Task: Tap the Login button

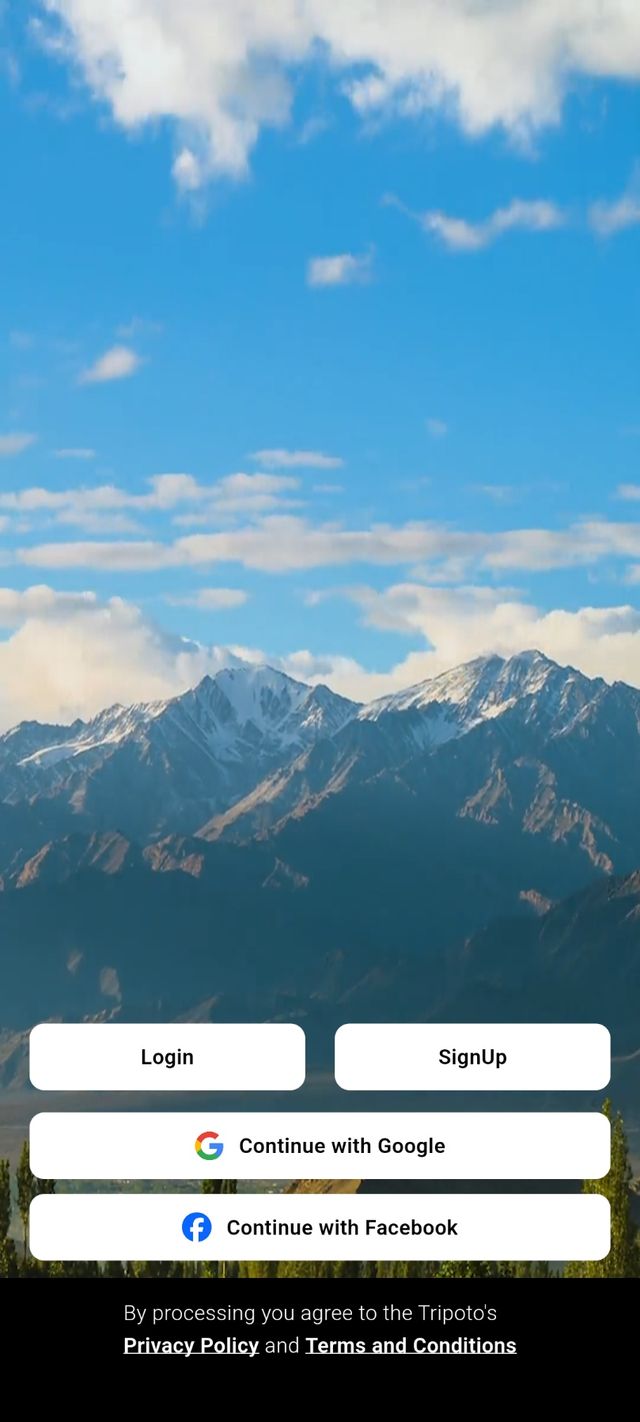Action: click(167, 1056)
